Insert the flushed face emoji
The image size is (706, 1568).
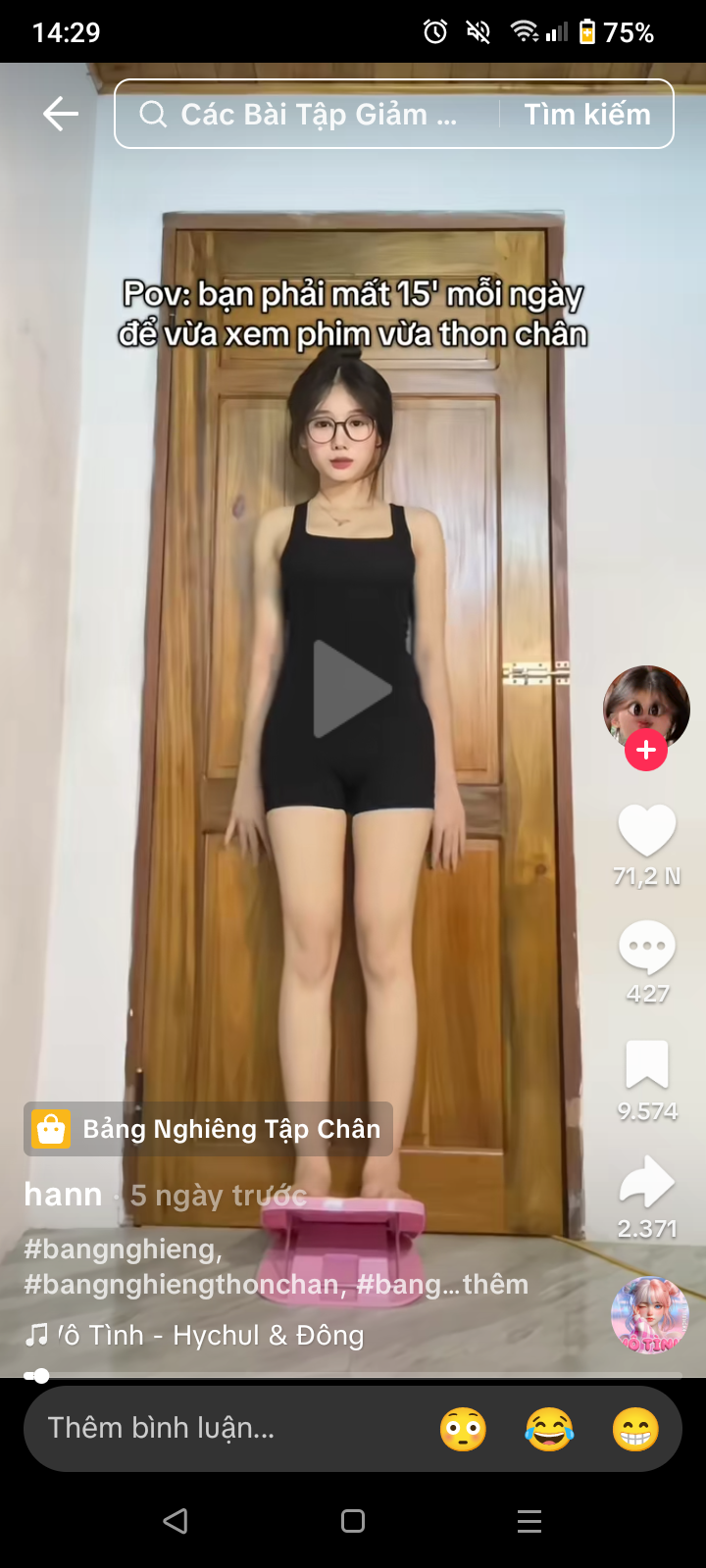pos(463,1429)
